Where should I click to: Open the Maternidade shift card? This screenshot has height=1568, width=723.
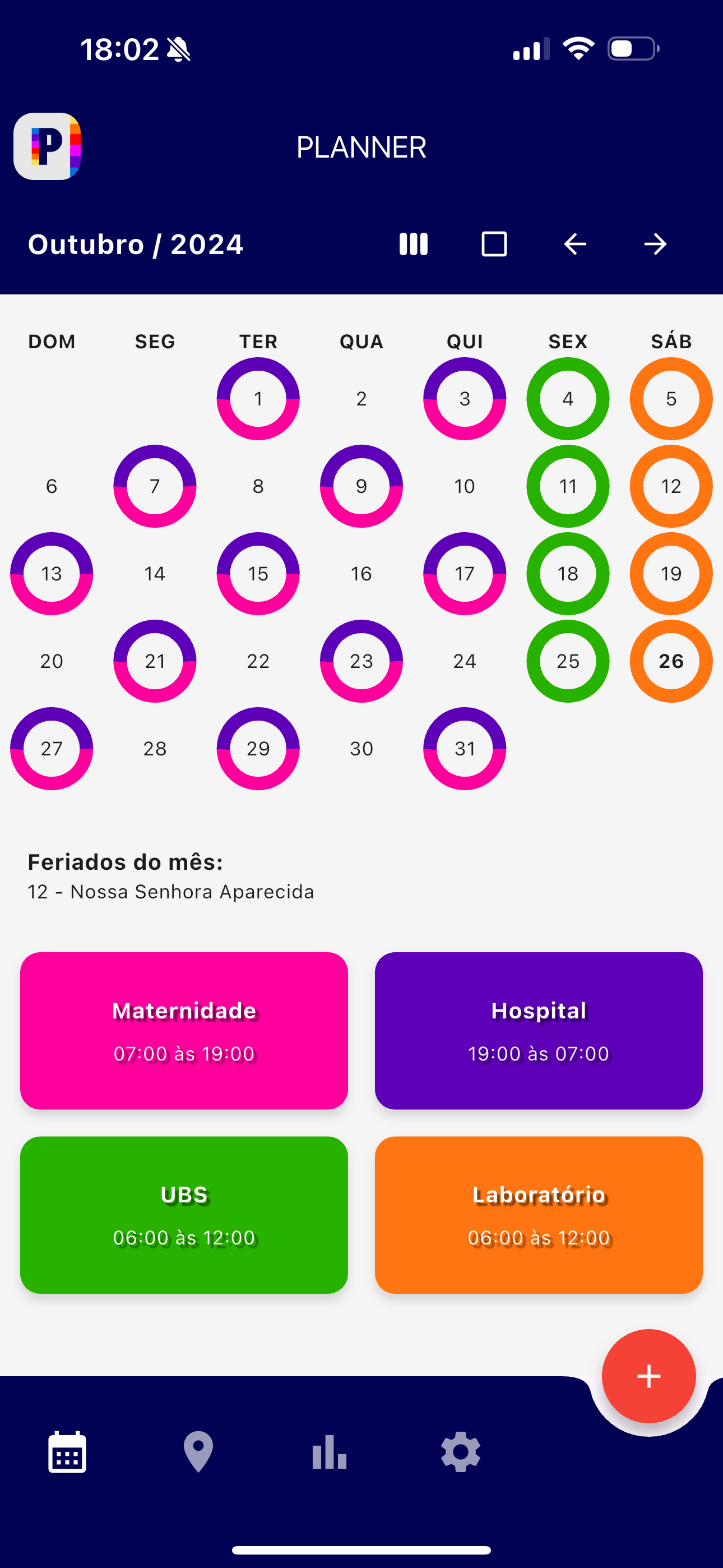(184, 1031)
